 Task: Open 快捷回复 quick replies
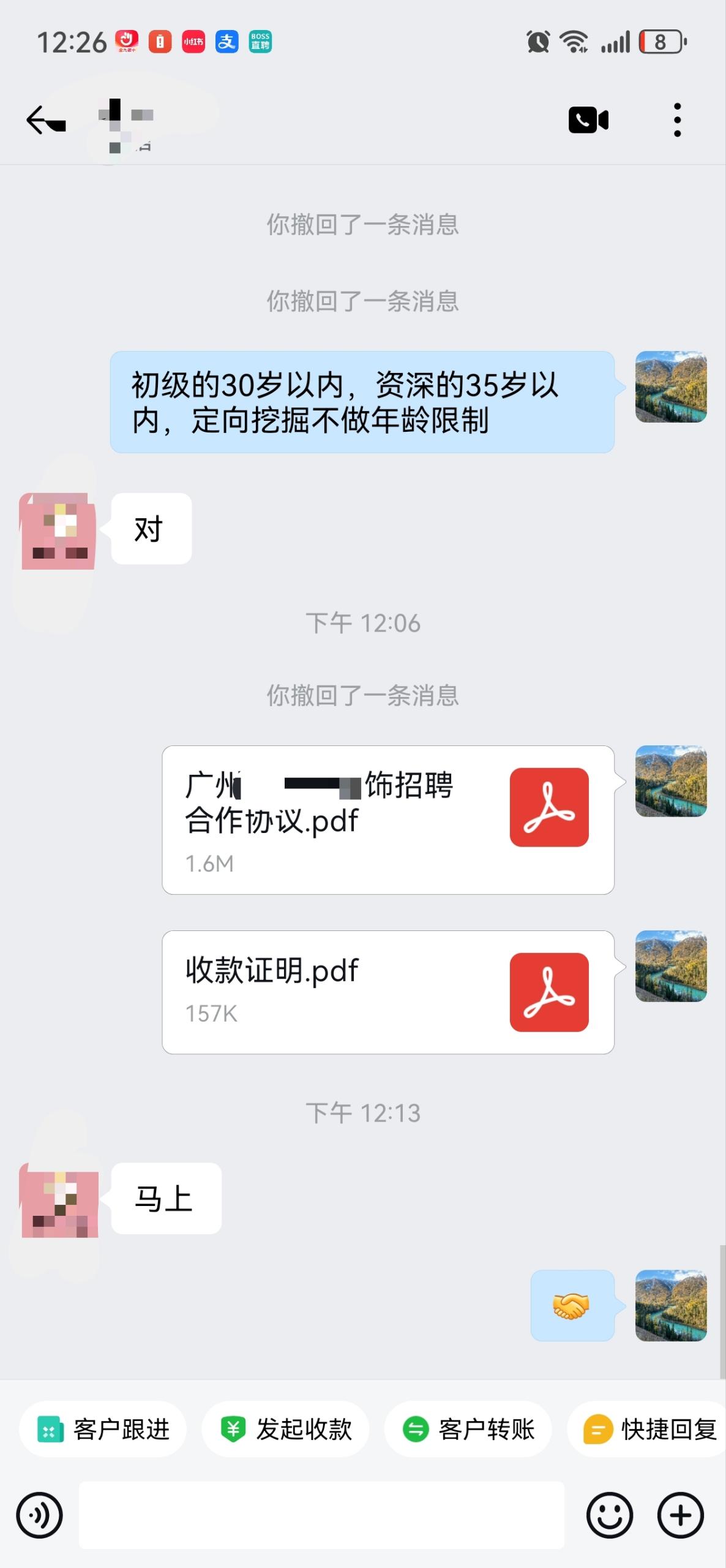(x=649, y=1430)
